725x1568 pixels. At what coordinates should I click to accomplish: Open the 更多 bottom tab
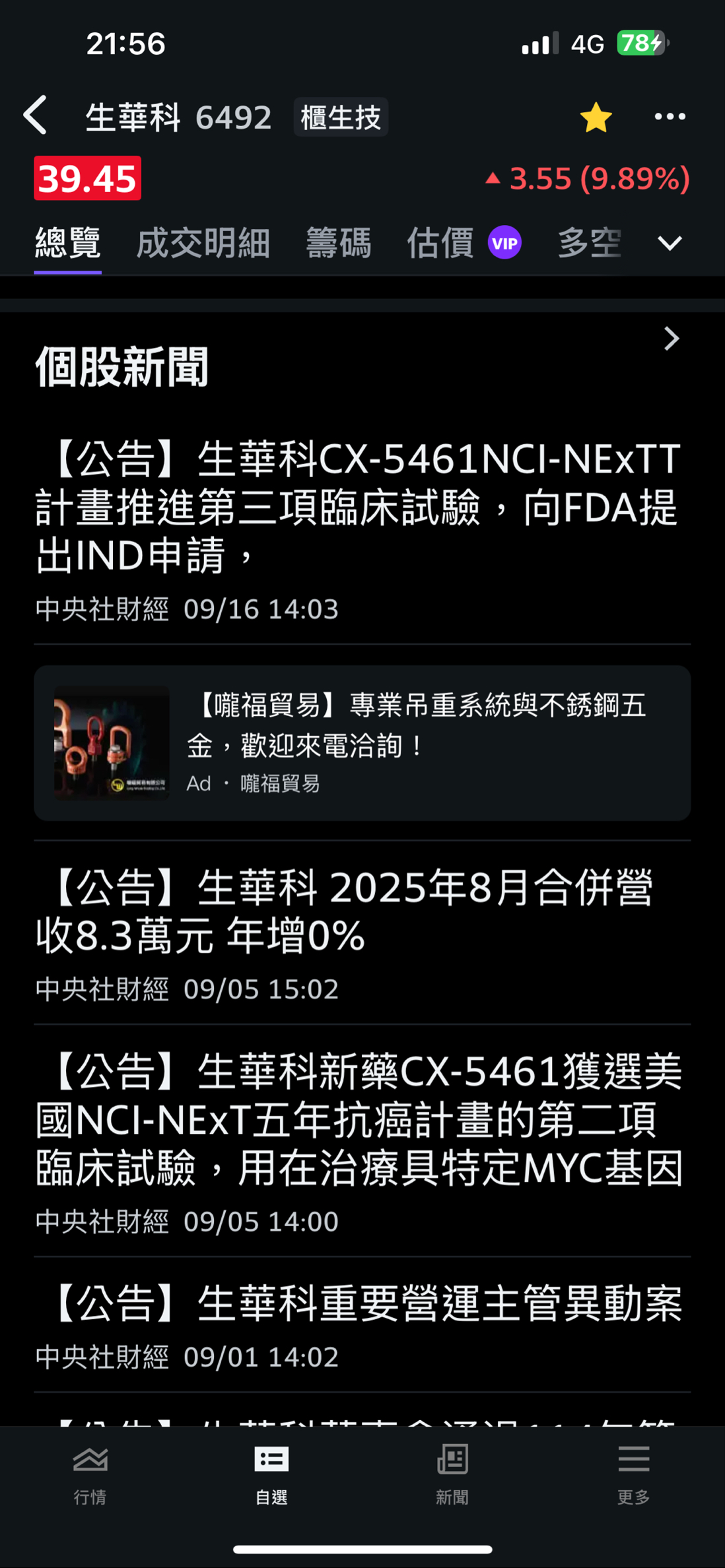click(634, 1473)
